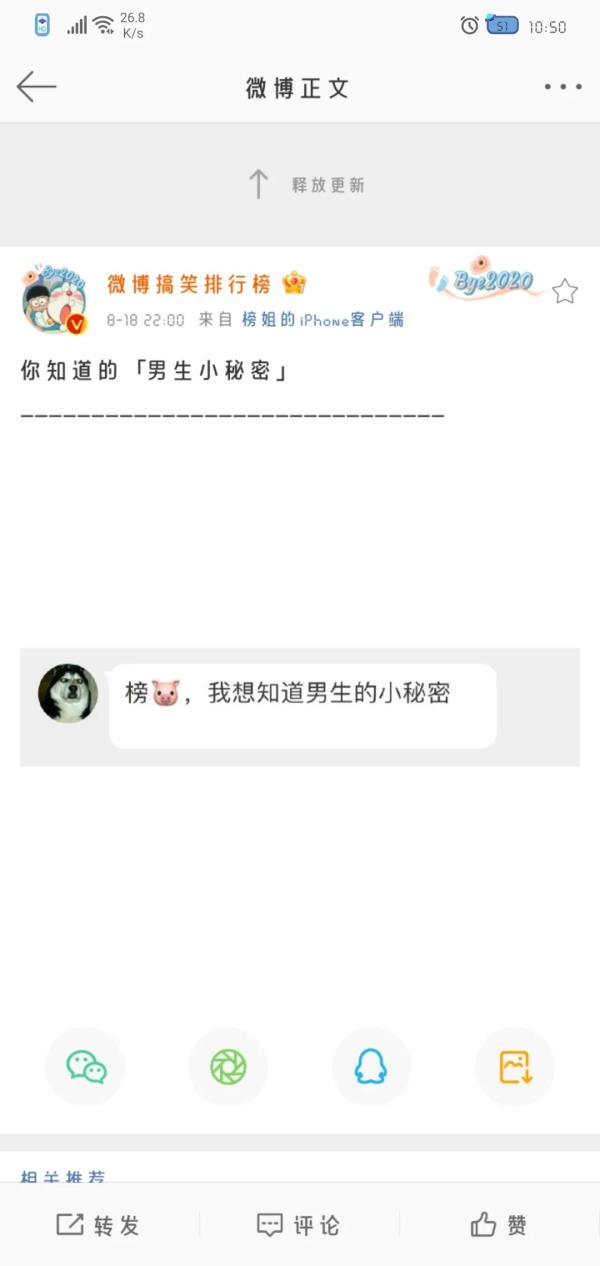This screenshot has height=1266, width=600.
Task: Go back using the arrow icon
Action: (37, 87)
